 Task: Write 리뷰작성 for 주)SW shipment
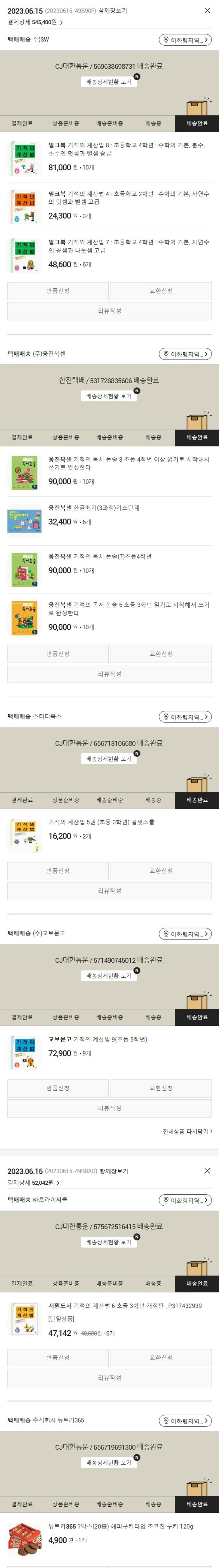(x=109, y=311)
